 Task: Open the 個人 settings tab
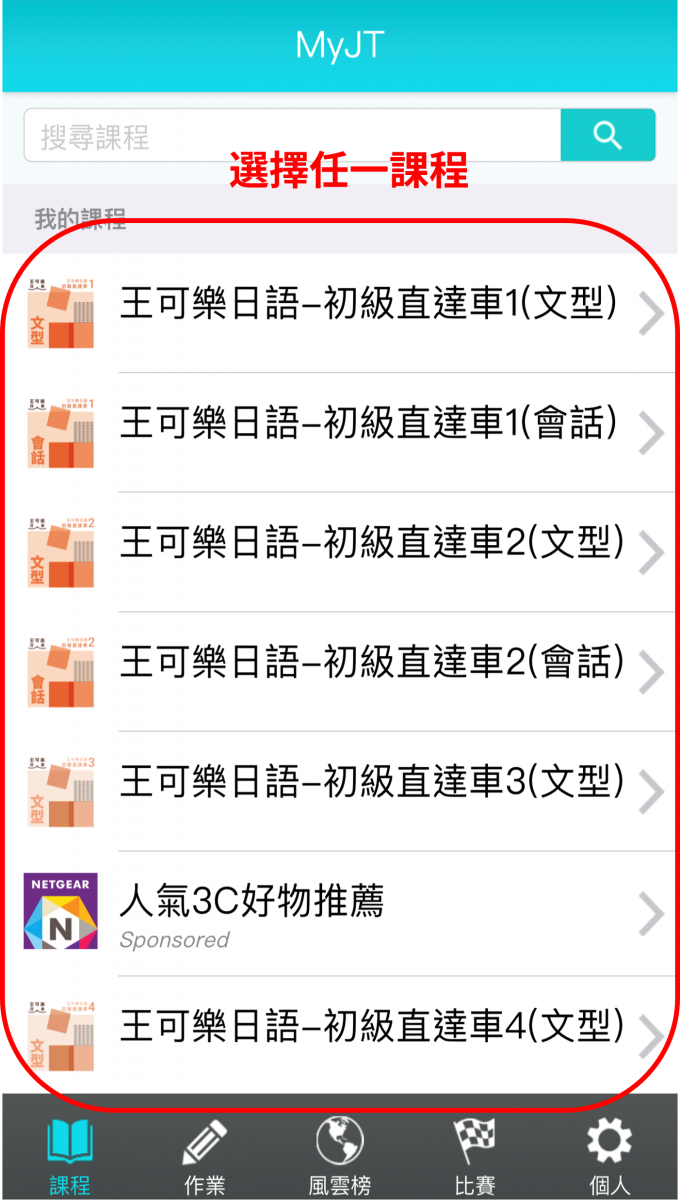[609, 1157]
